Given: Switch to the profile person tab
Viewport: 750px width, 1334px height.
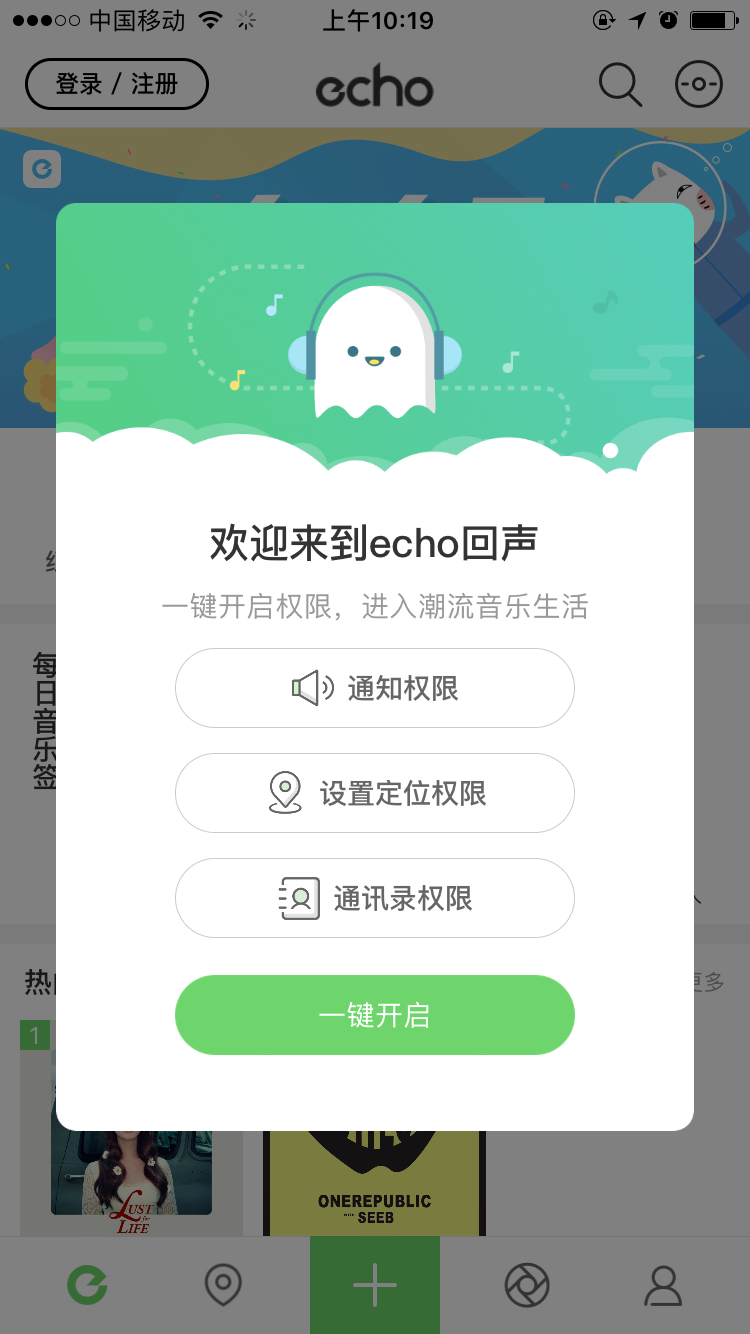Looking at the screenshot, I should pyautogui.click(x=663, y=1285).
